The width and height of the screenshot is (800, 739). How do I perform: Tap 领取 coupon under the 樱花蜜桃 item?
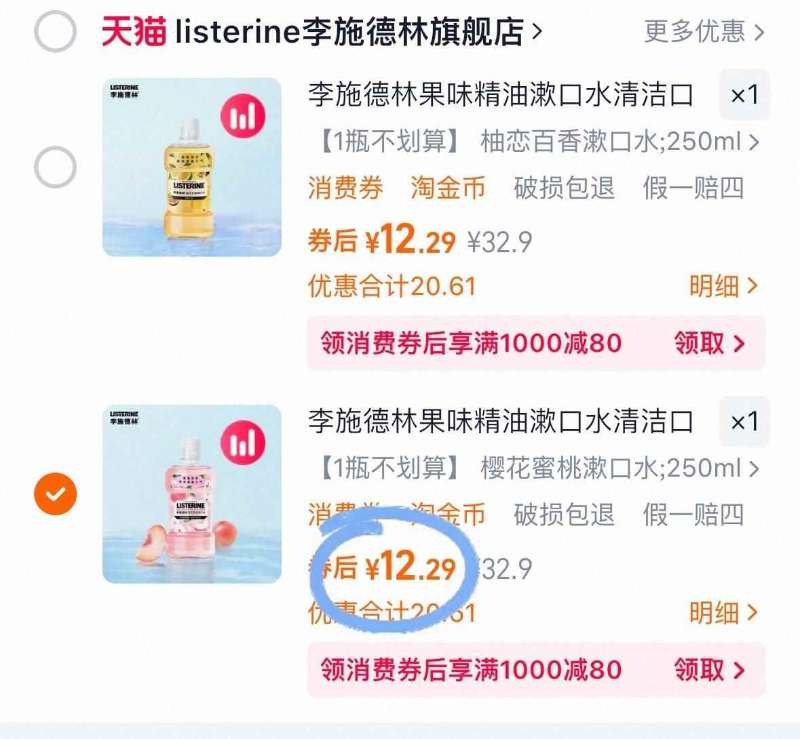pos(710,669)
